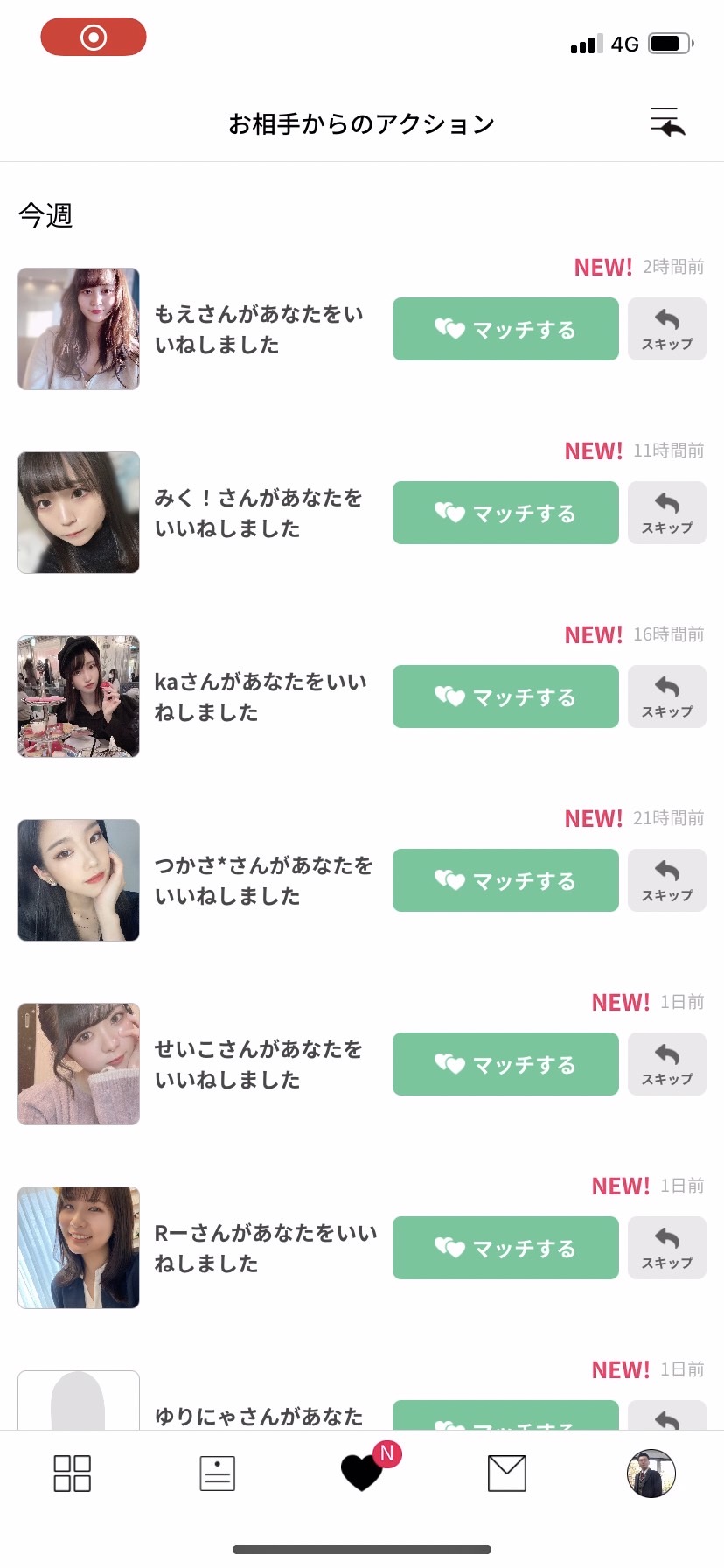This screenshot has width=724, height=1568.
Task: Open the skipped list icon in header
Action: click(x=667, y=122)
